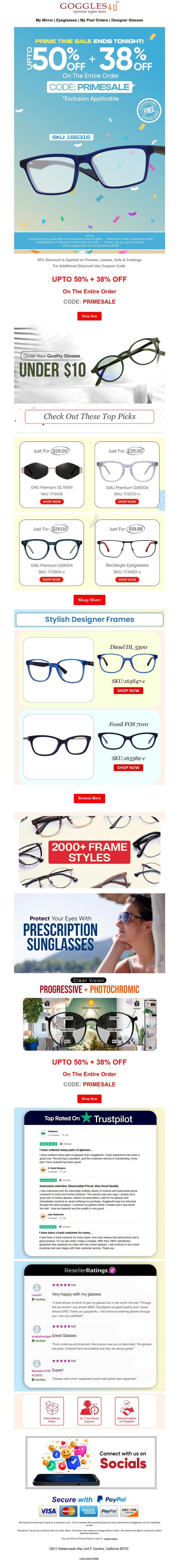This screenshot has height=1568, width=179.
Task: Tap the Browse More button
Action: pos(89,798)
